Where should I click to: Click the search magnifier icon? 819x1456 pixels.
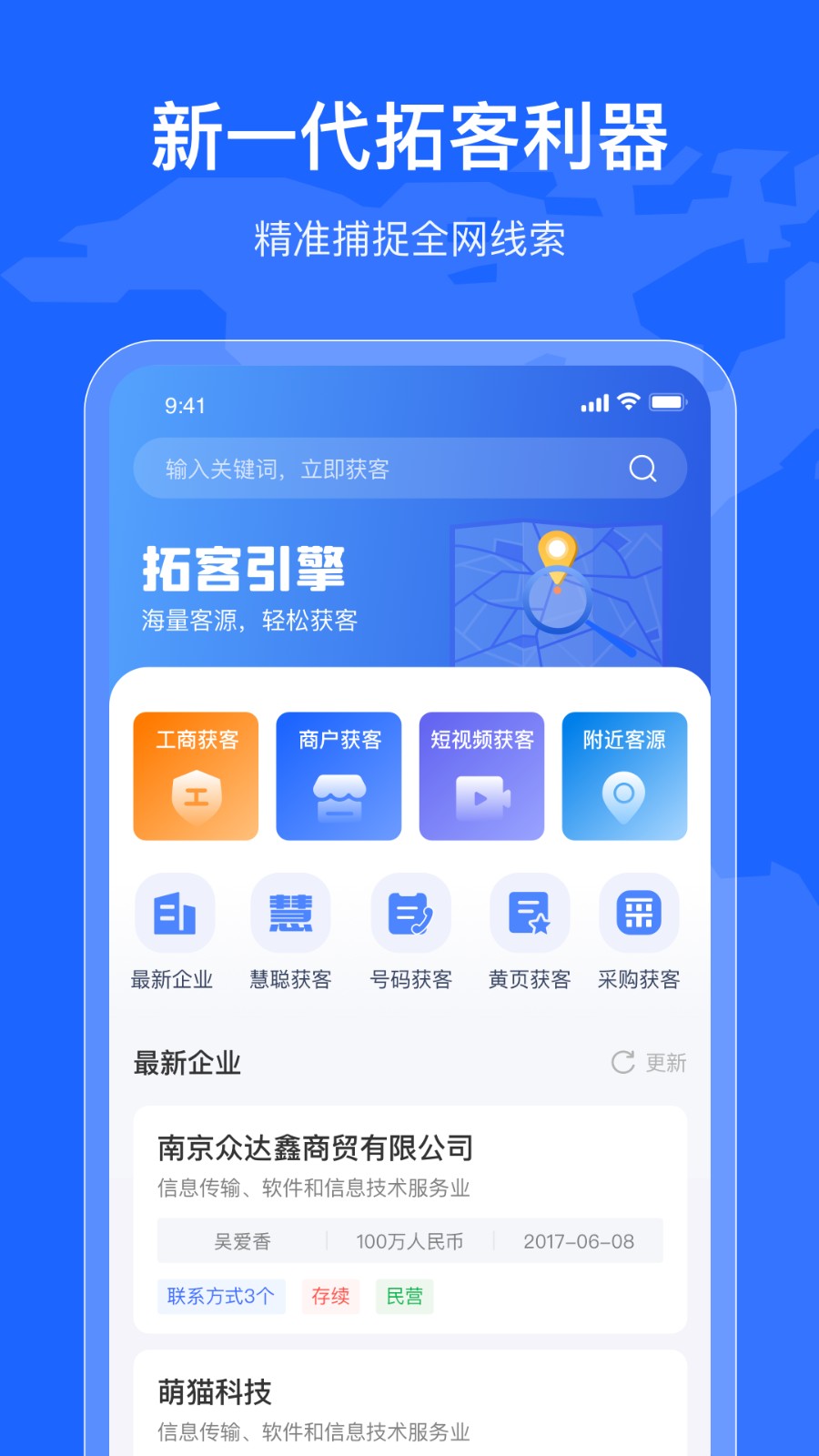coord(642,468)
